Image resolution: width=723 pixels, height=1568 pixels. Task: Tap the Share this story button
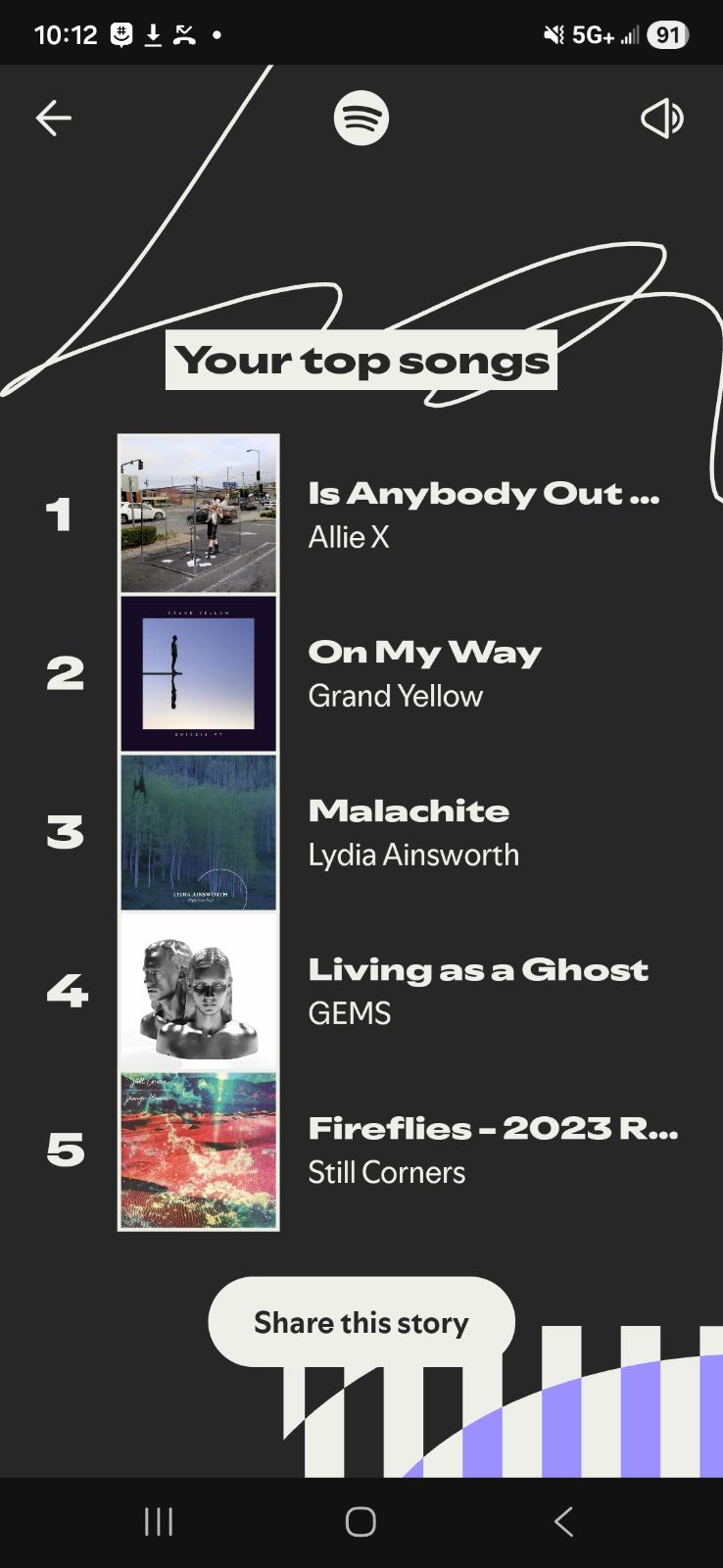361,1322
